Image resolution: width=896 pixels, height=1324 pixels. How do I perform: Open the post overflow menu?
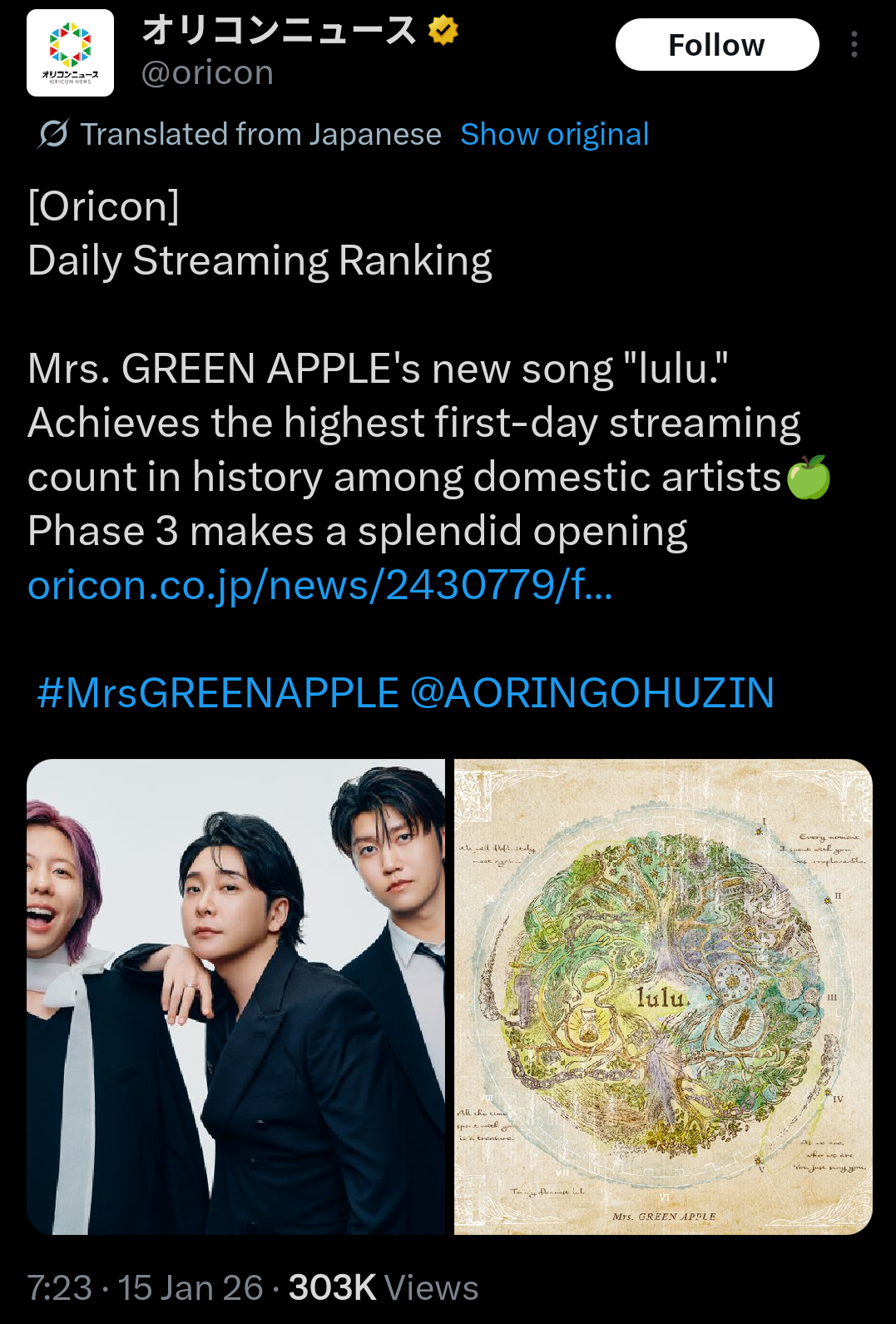coord(854,44)
